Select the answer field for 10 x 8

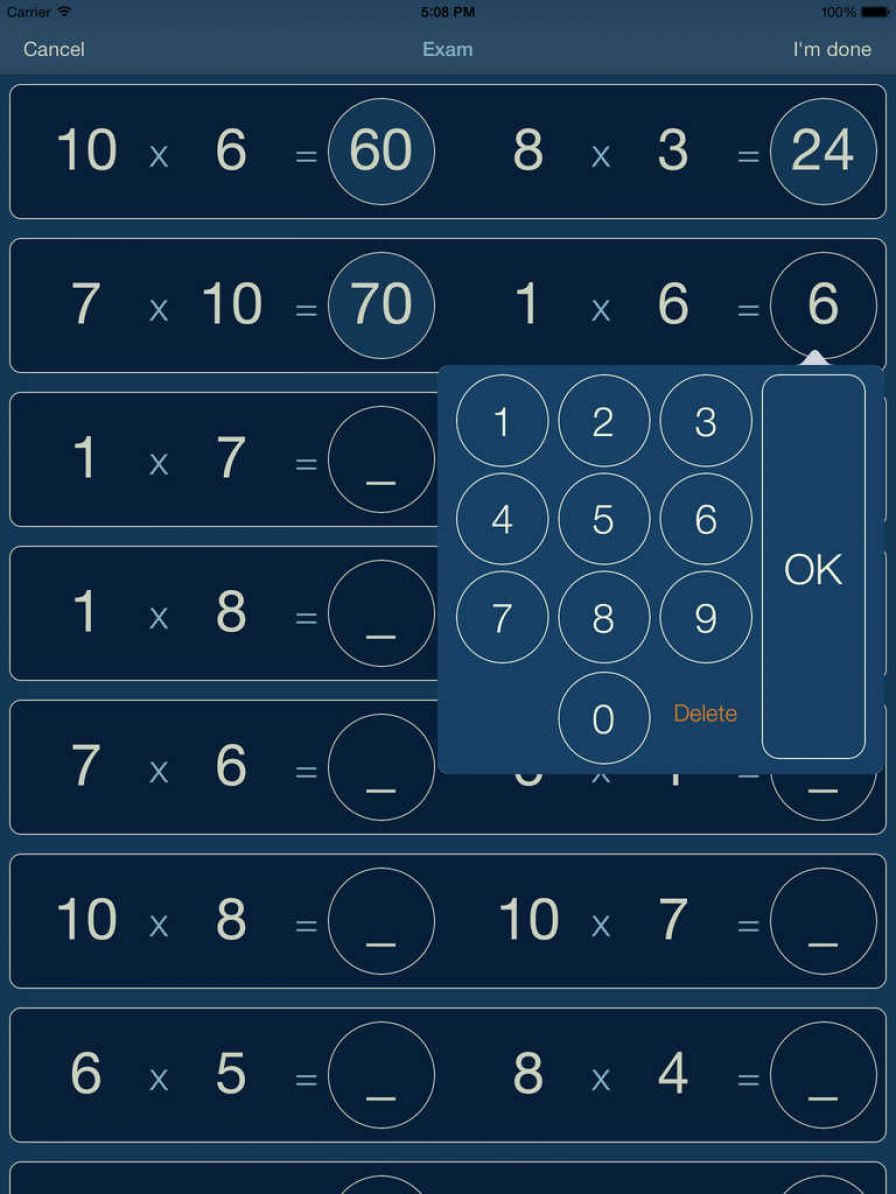tap(381, 921)
